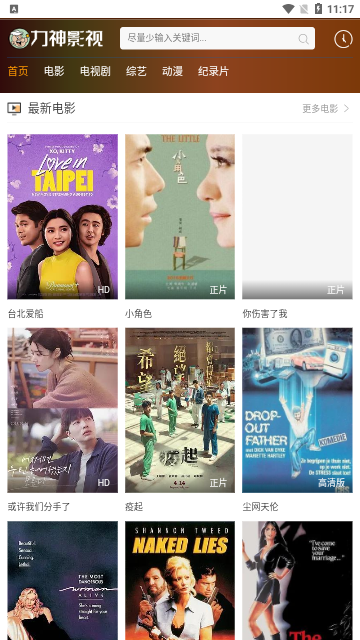The image size is (360, 640).
Task: Open the Naked Lies movie poster
Action: (180, 580)
